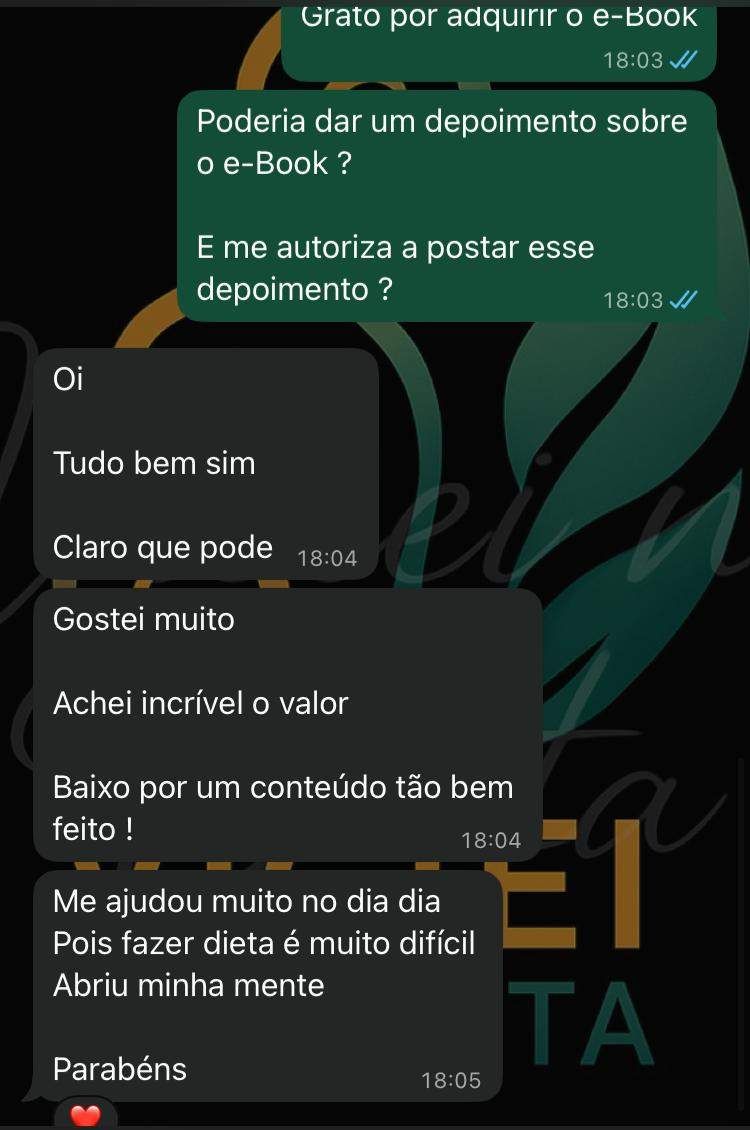Open the heart reaction under the Parabéns message

point(86,1115)
